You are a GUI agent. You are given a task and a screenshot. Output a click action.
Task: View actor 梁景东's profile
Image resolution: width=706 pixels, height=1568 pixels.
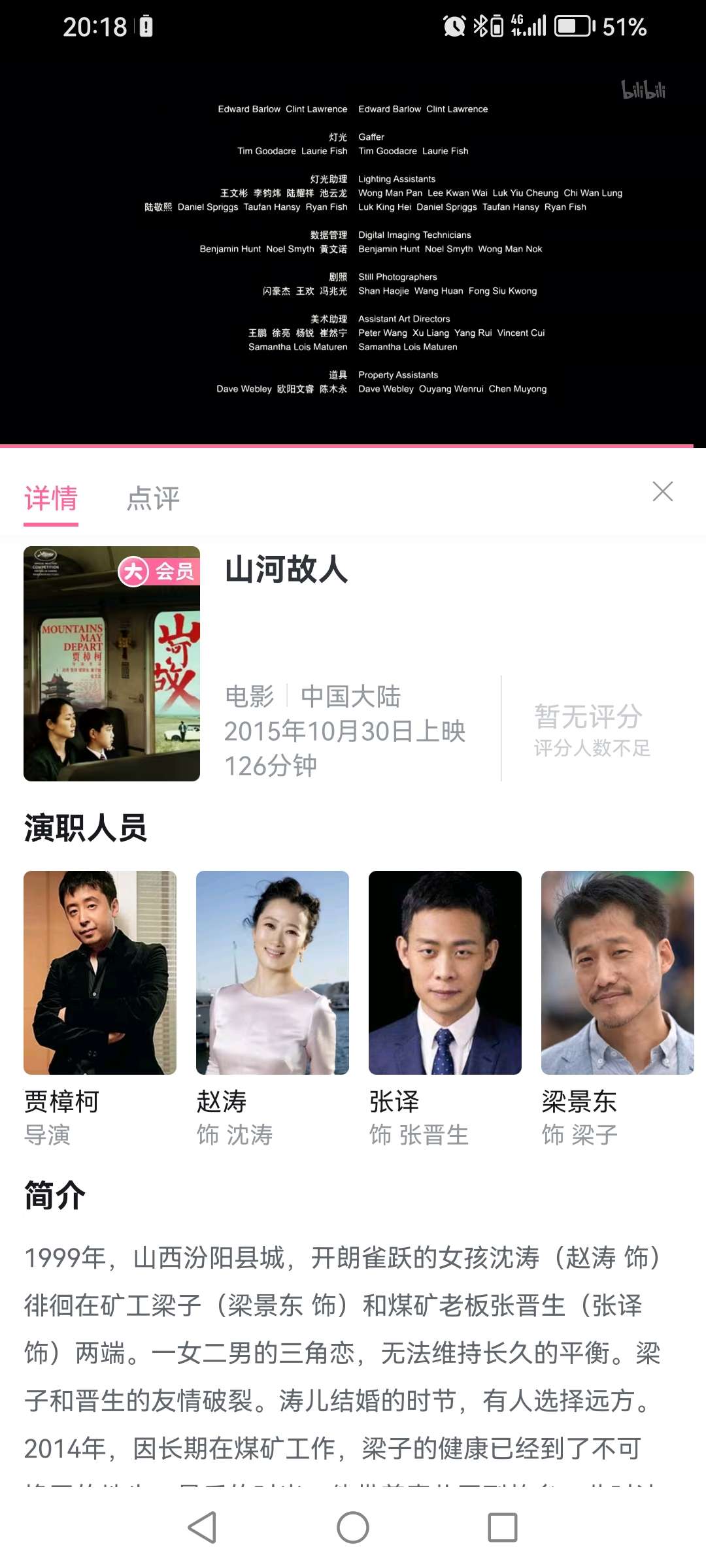tap(617, 973)
